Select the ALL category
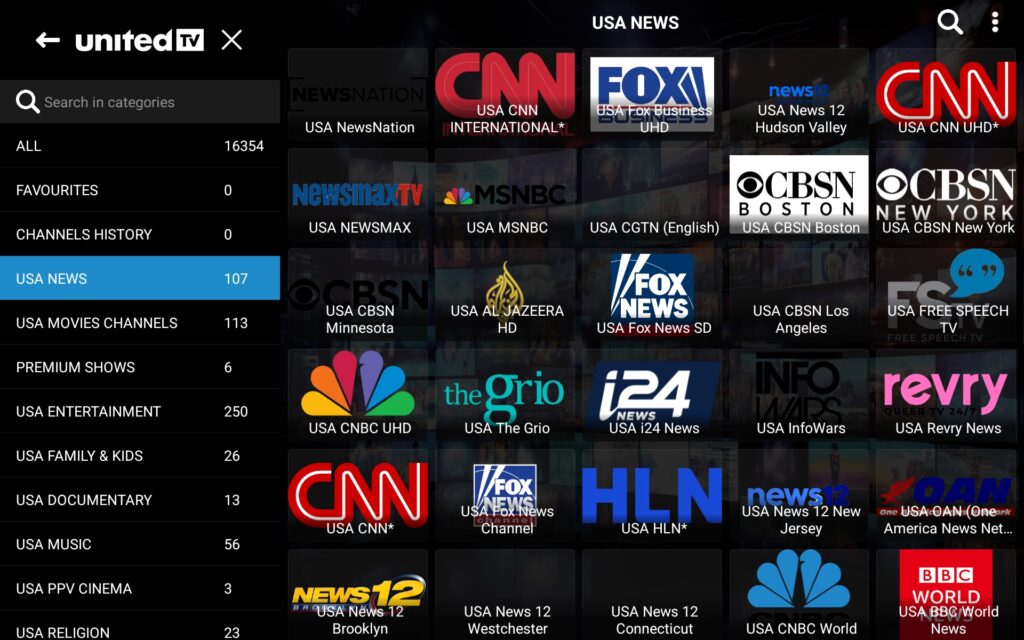This screenshot has width=1024, height=640. (140, 146)
